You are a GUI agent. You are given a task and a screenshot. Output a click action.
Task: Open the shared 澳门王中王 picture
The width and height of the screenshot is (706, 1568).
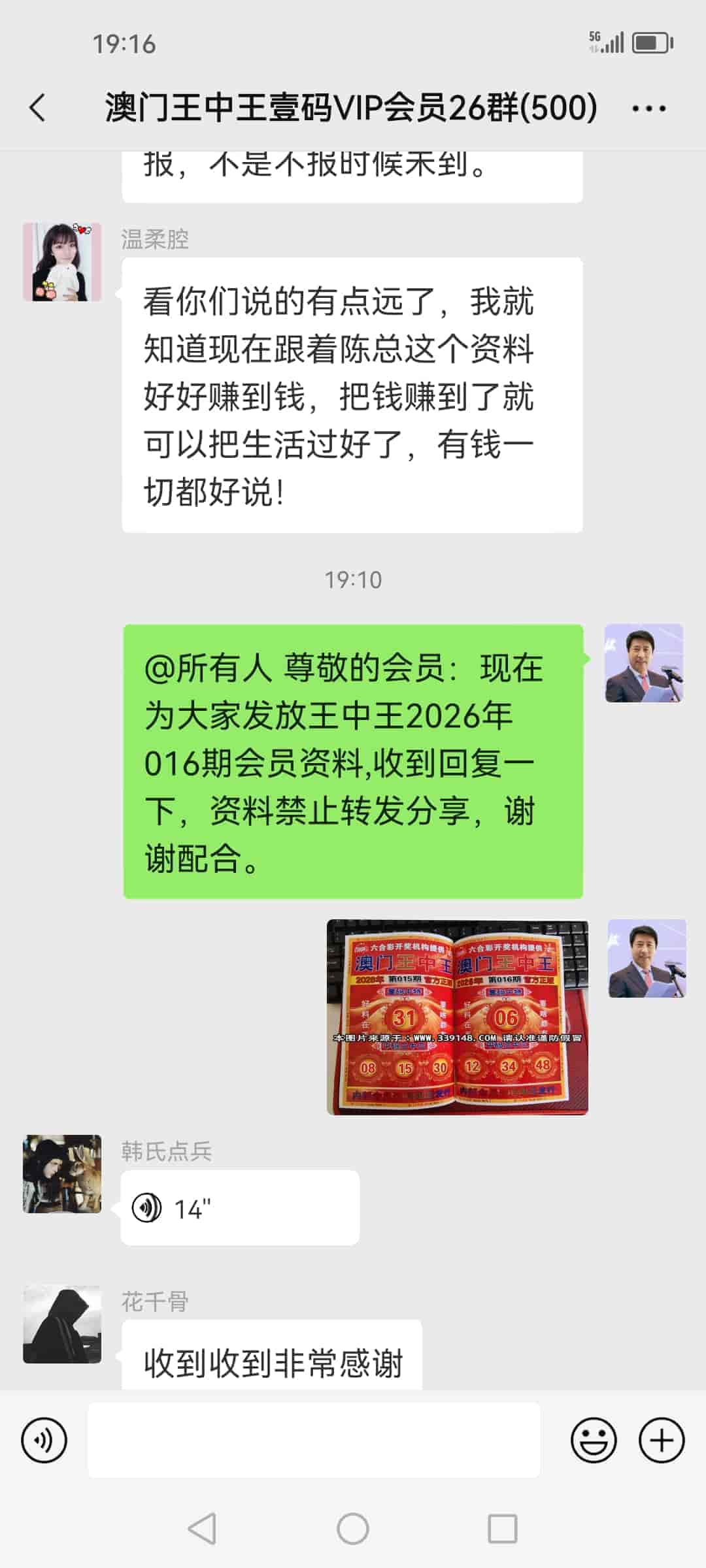[x=457, y=1017]
